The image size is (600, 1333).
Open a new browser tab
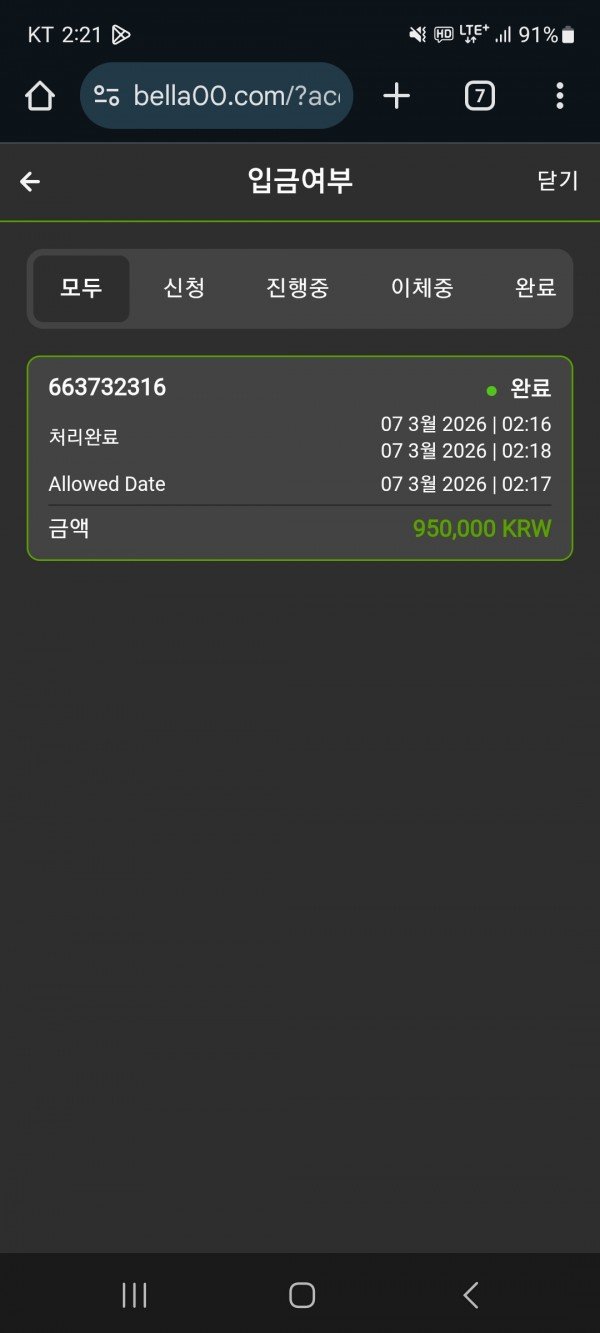point(397,96)
